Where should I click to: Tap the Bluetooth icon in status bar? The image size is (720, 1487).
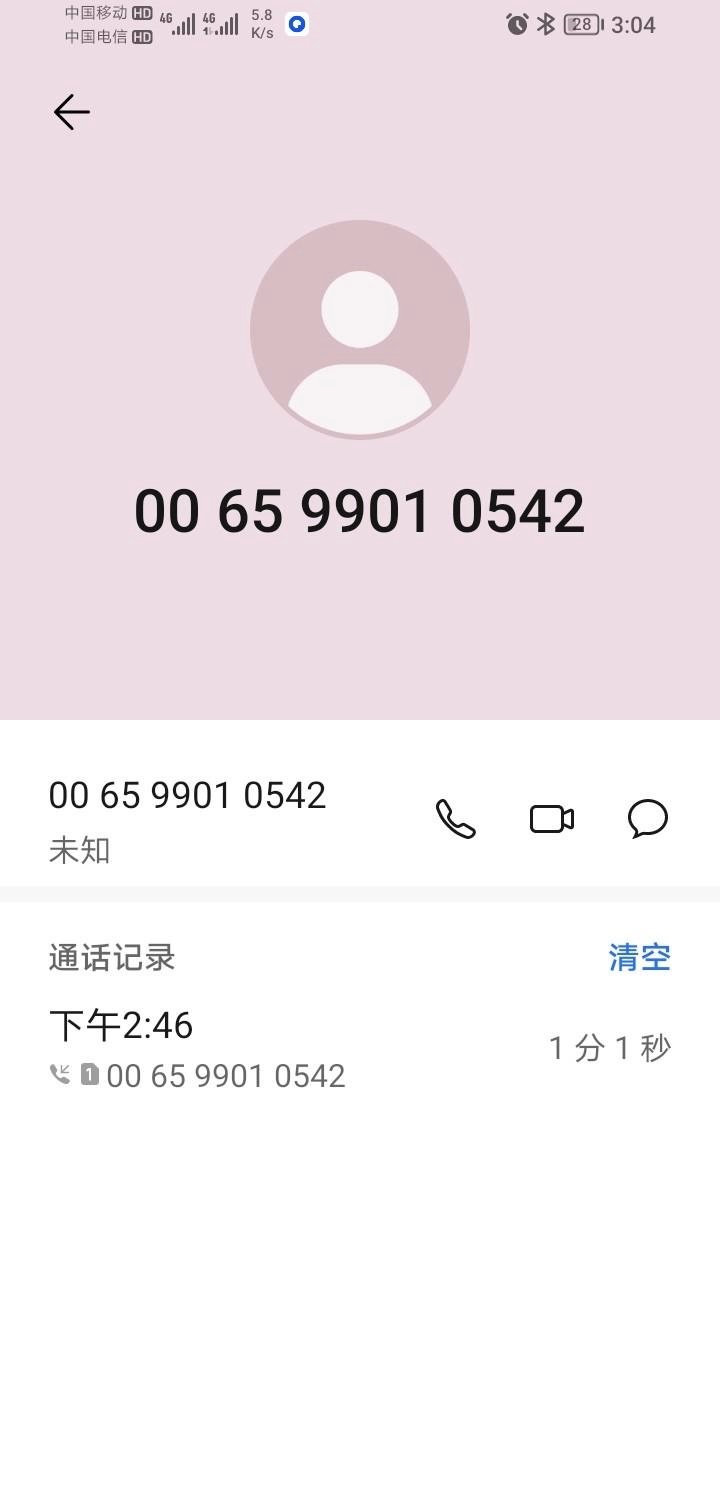[x=545, y=25]
